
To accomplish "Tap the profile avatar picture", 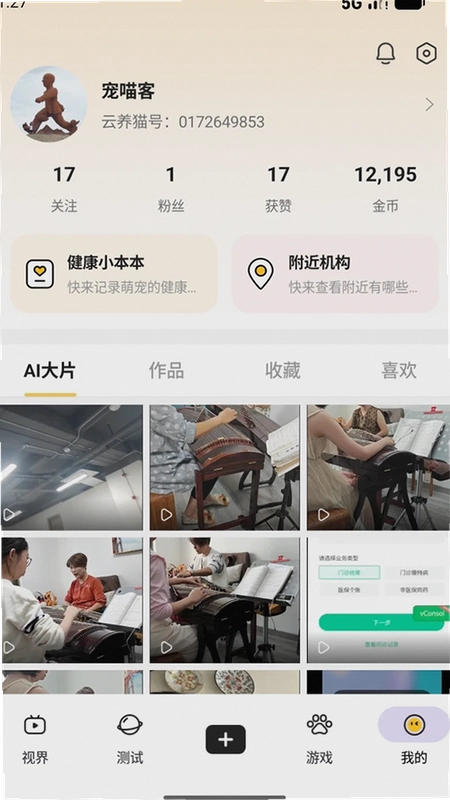I will click(x=49, y=104).
